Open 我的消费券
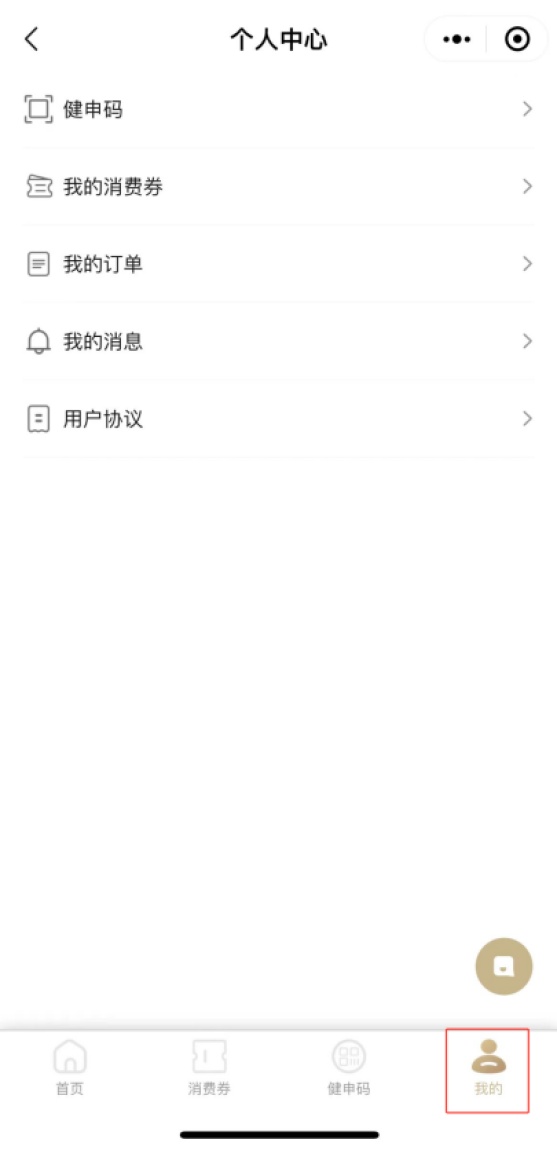 point(278,187)
